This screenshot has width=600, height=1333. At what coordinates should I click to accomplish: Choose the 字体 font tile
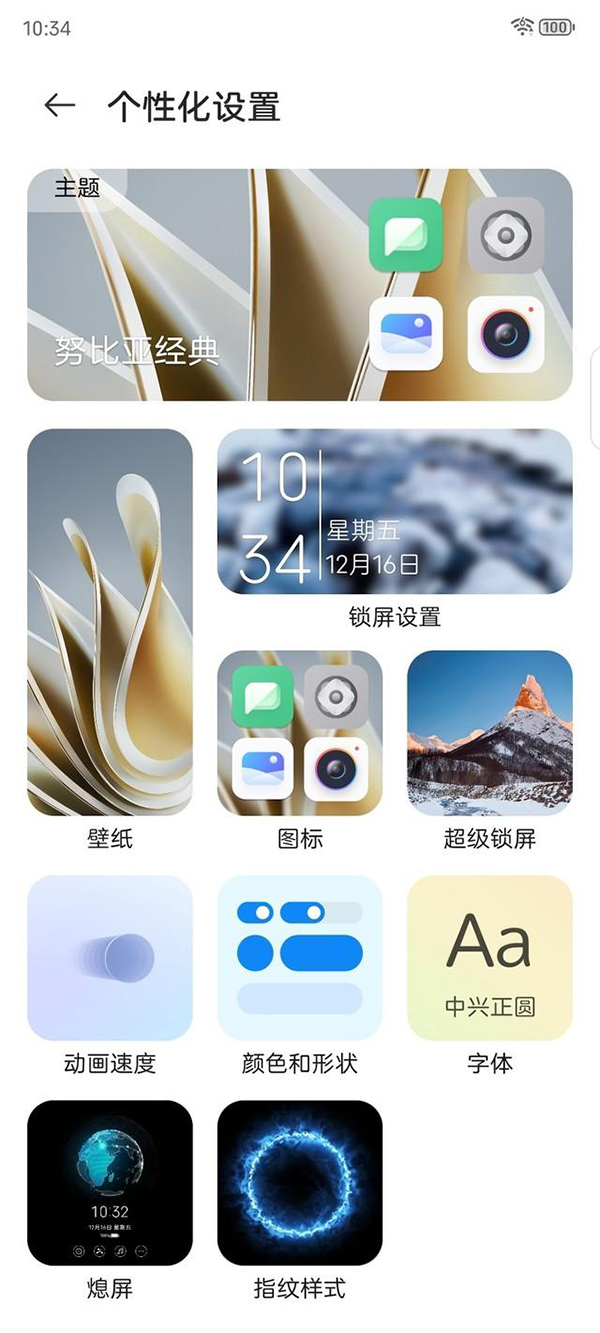(490, 958)
